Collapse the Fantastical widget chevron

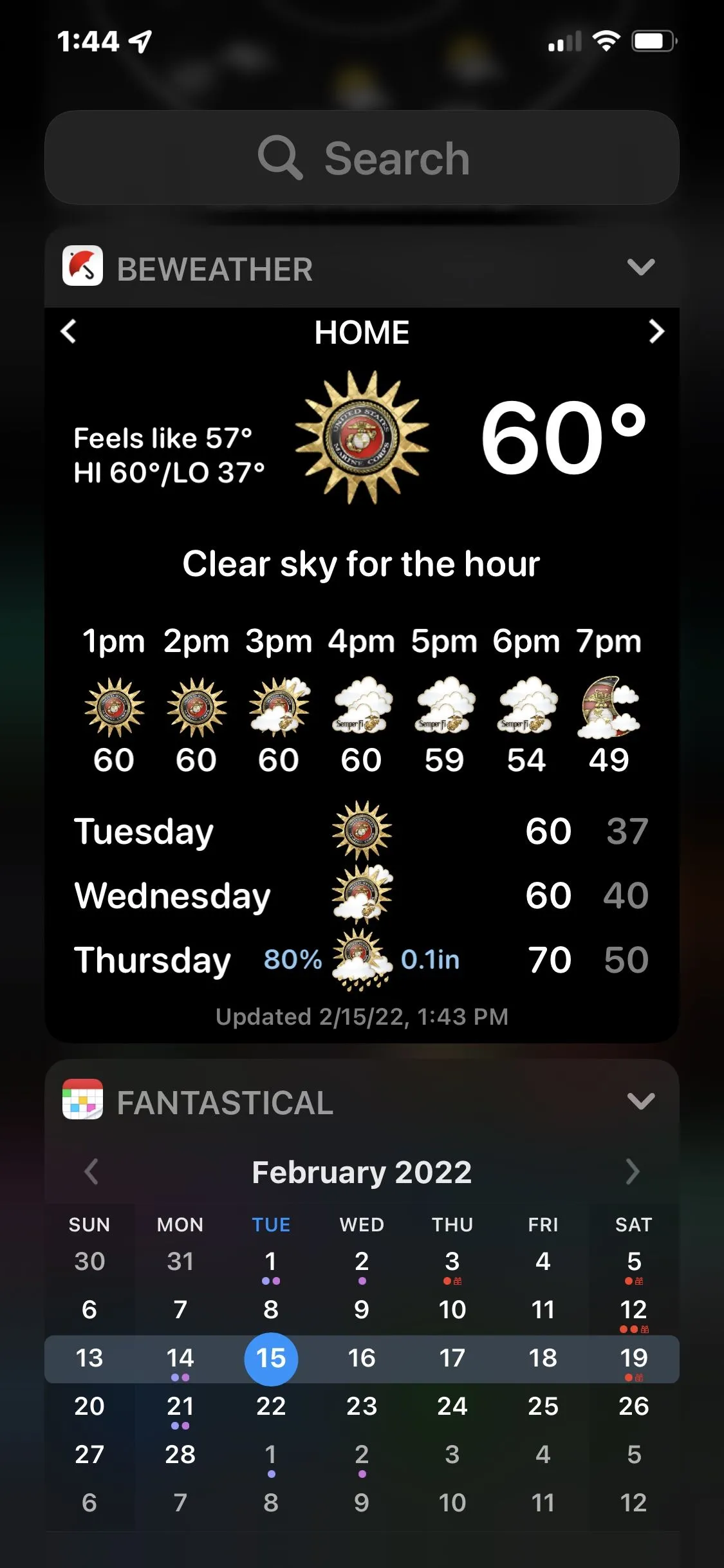pos(640,1101)
